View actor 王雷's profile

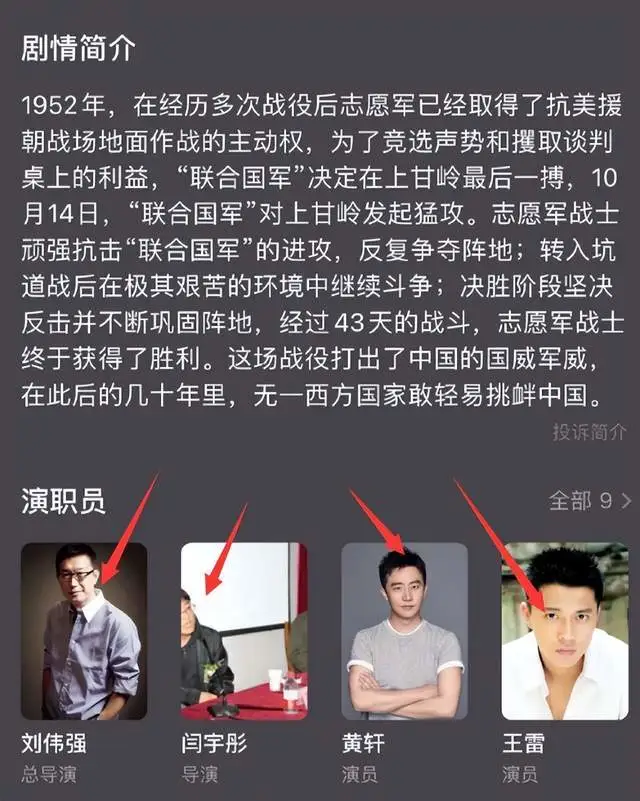pyautogui.click(x=564, y=631)
